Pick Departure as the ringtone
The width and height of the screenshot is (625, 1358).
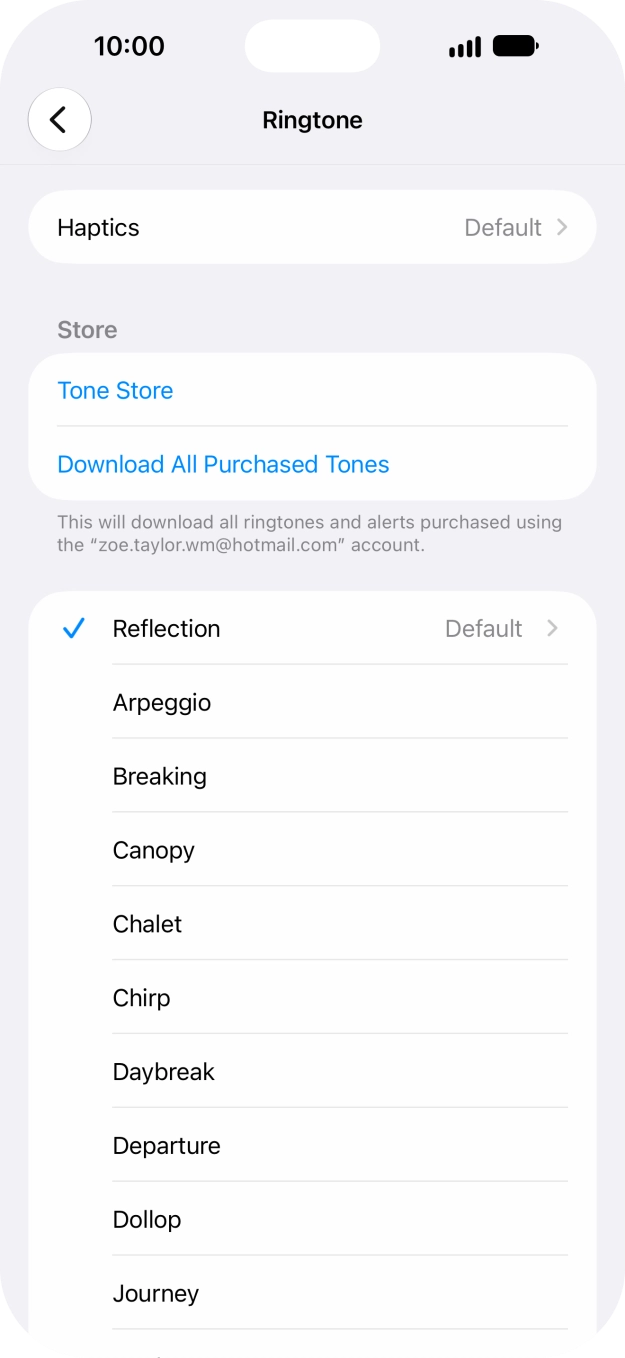312,1146
